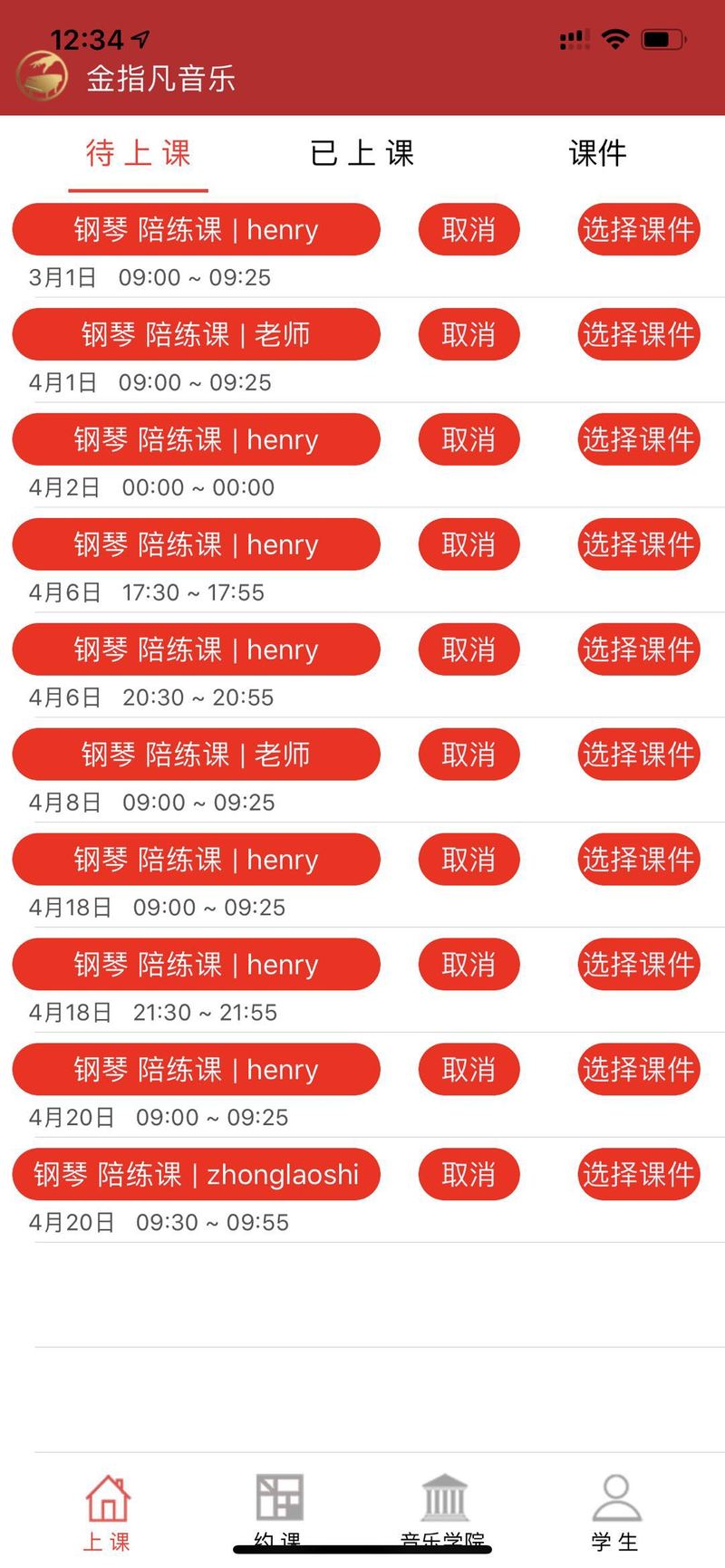Viewport: 725px width, 1568px height.
Task: Tap the 上课 bottom tab
Action: tap(107, 1508)
